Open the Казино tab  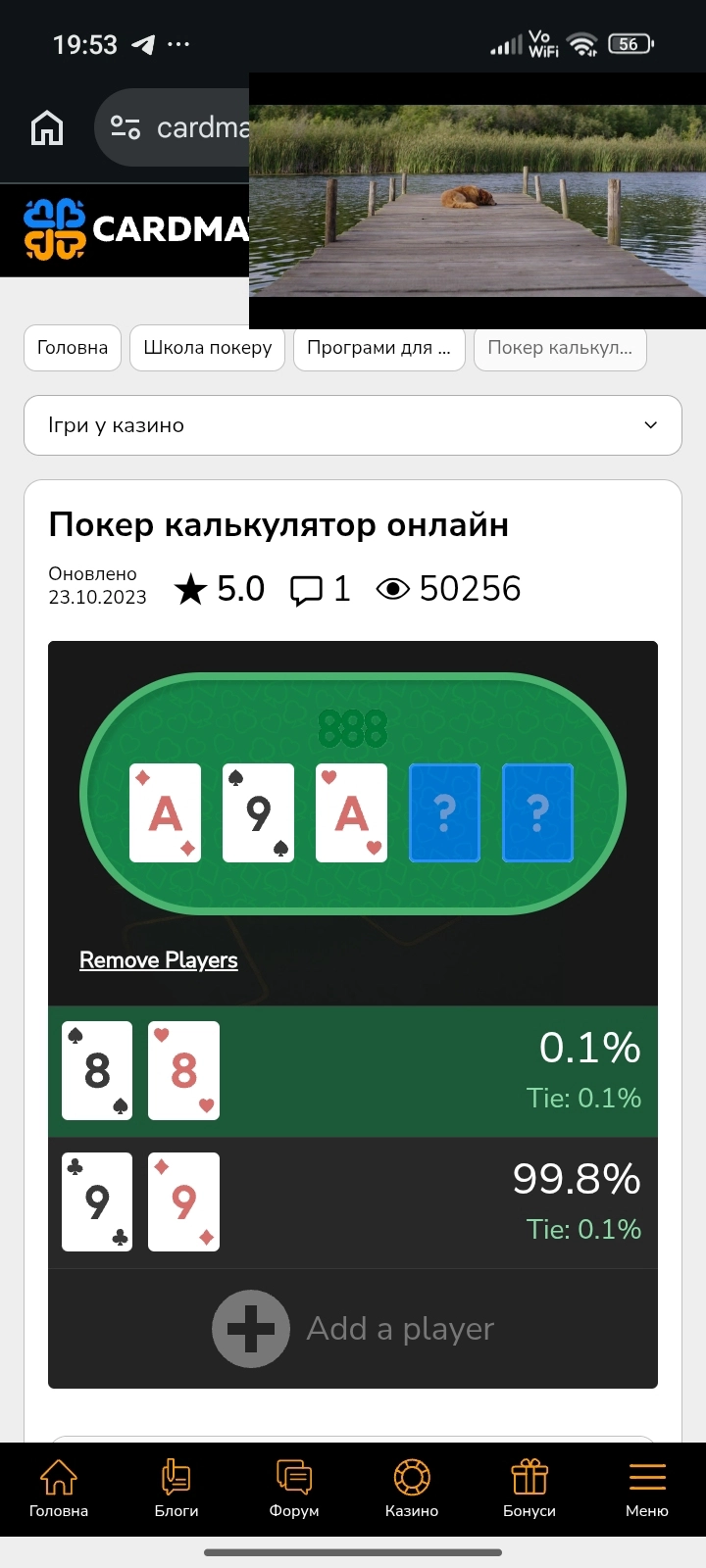tap(412, 1488)
